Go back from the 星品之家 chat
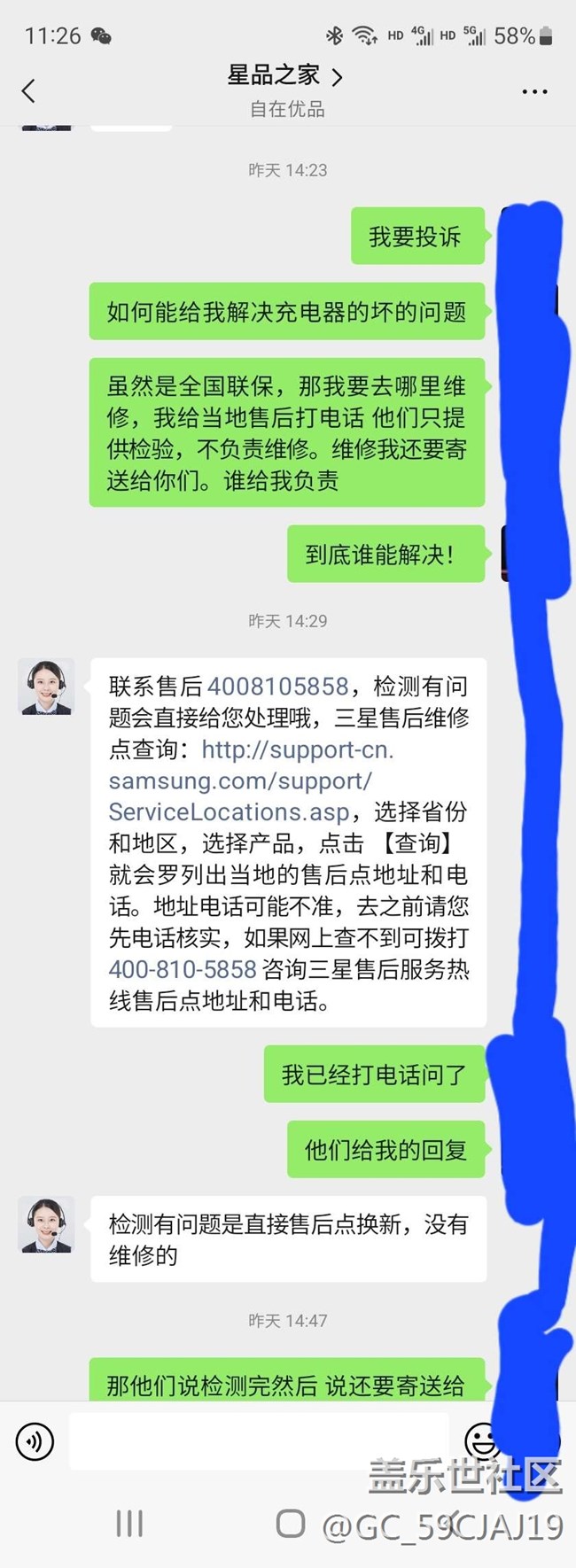The width and height of the screenshot is (576, 1568). pyautogui.click(x=28, y=90)
